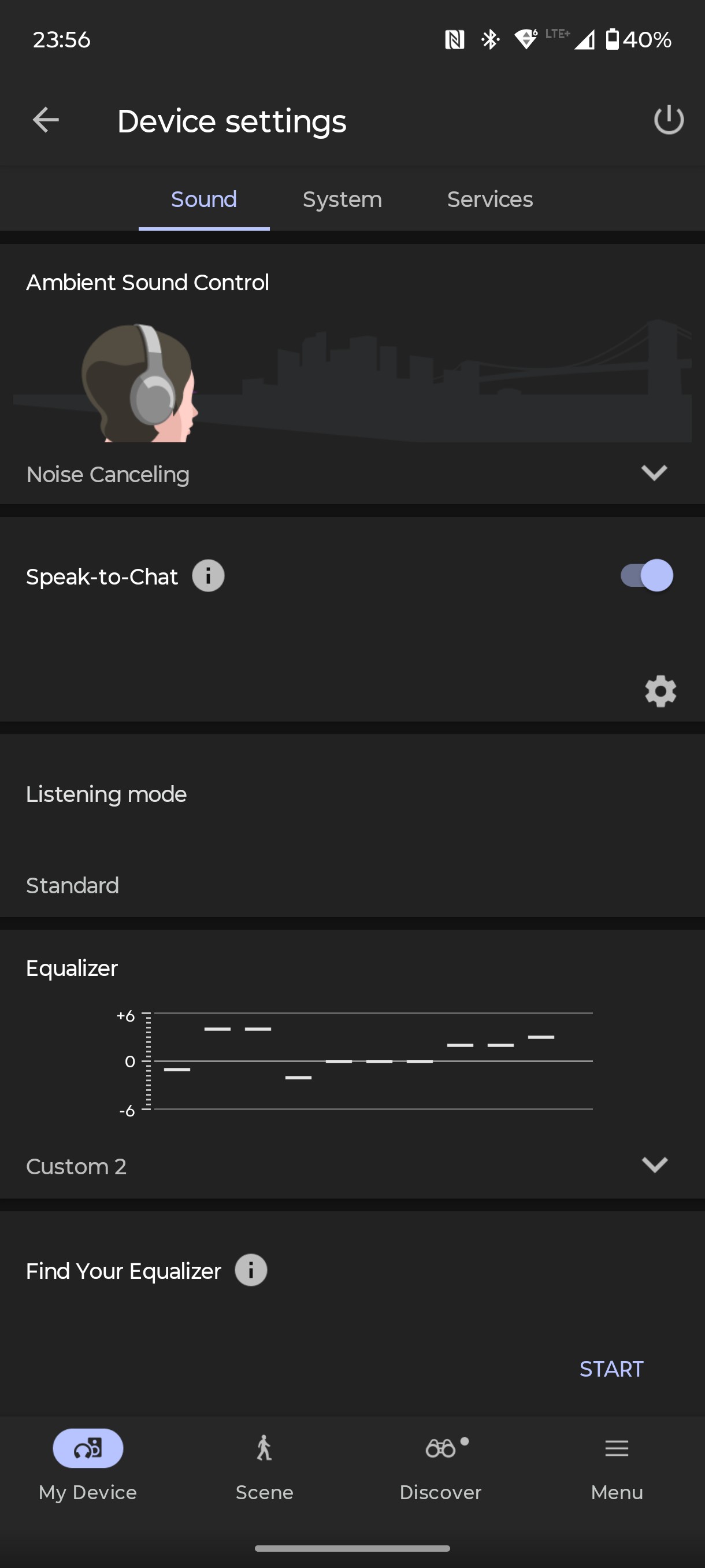Screen dimensions: 705x1568
Task: Disable the Speak-to-Chat switch
Action: coord(647,575)
